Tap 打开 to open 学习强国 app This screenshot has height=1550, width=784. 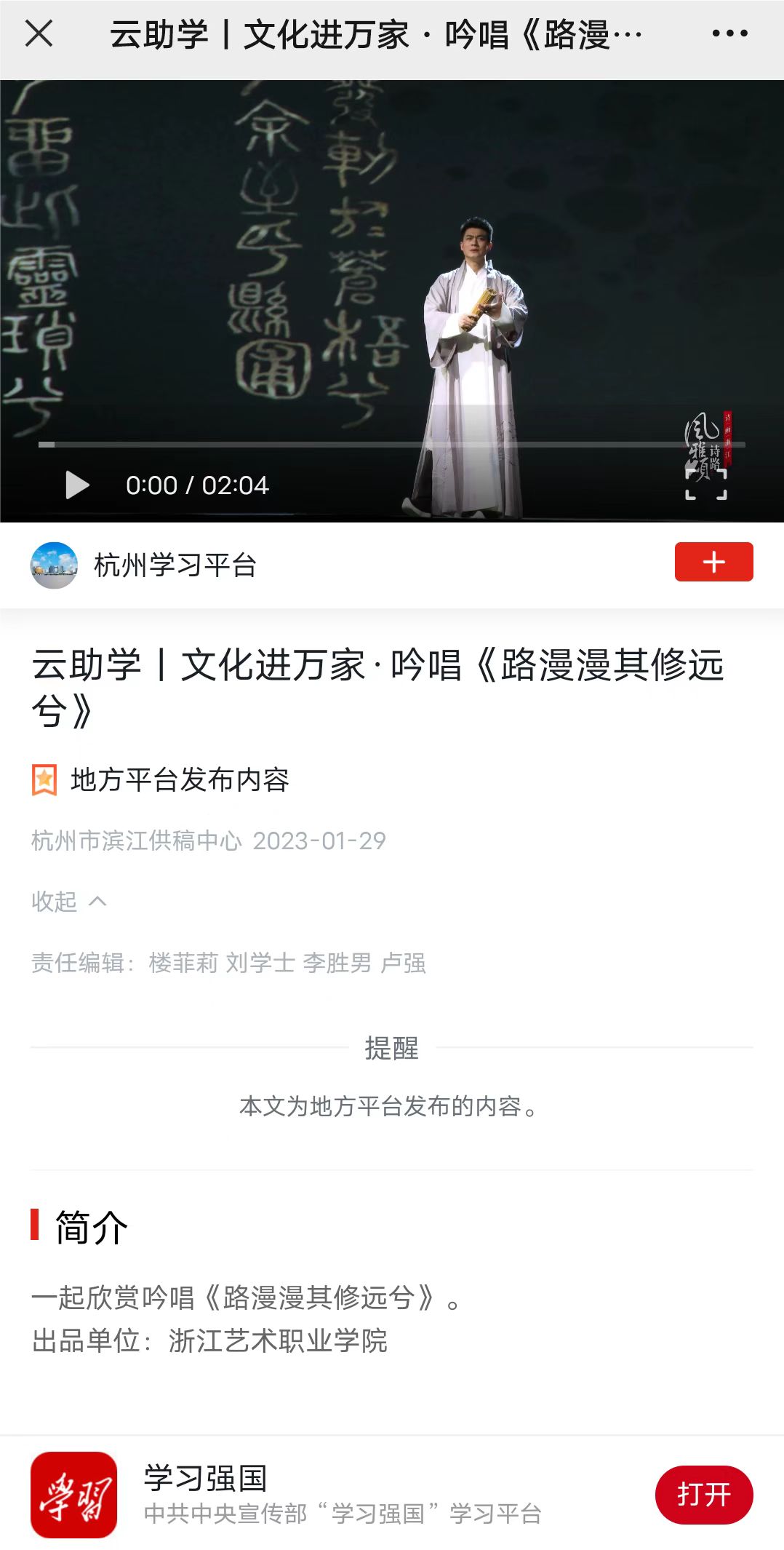[703, 1495]
